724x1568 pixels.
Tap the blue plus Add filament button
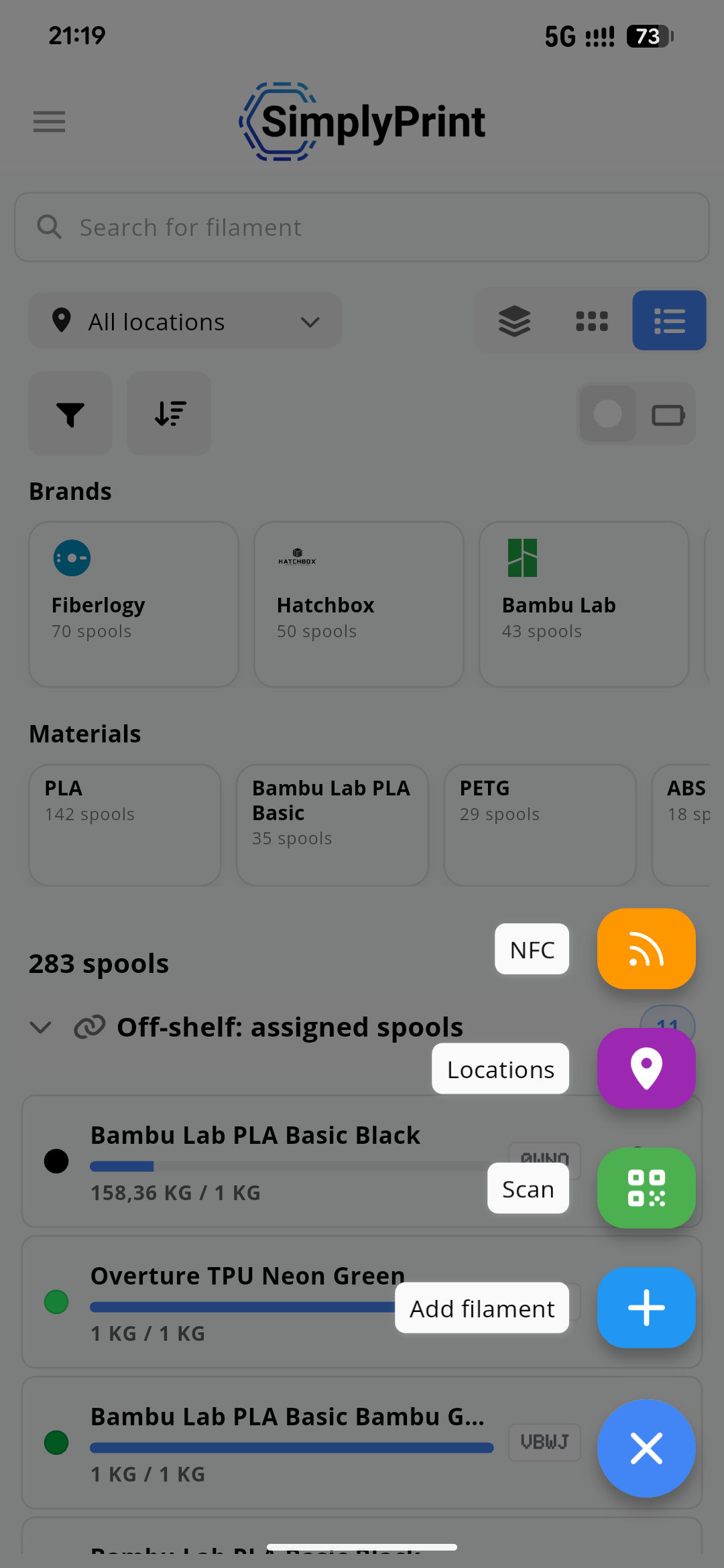[646, 1307]
